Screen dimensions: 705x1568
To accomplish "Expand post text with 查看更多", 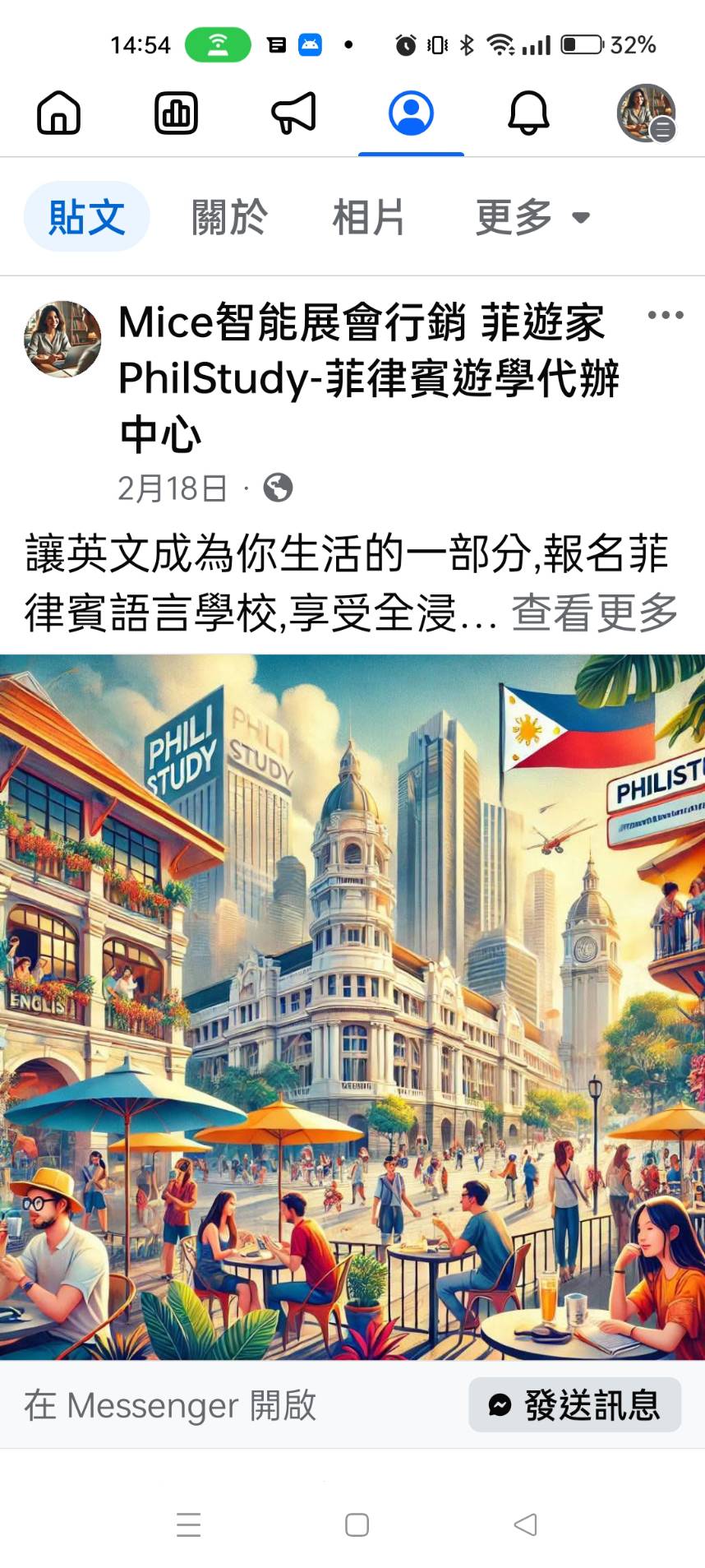I will [594, 613].
